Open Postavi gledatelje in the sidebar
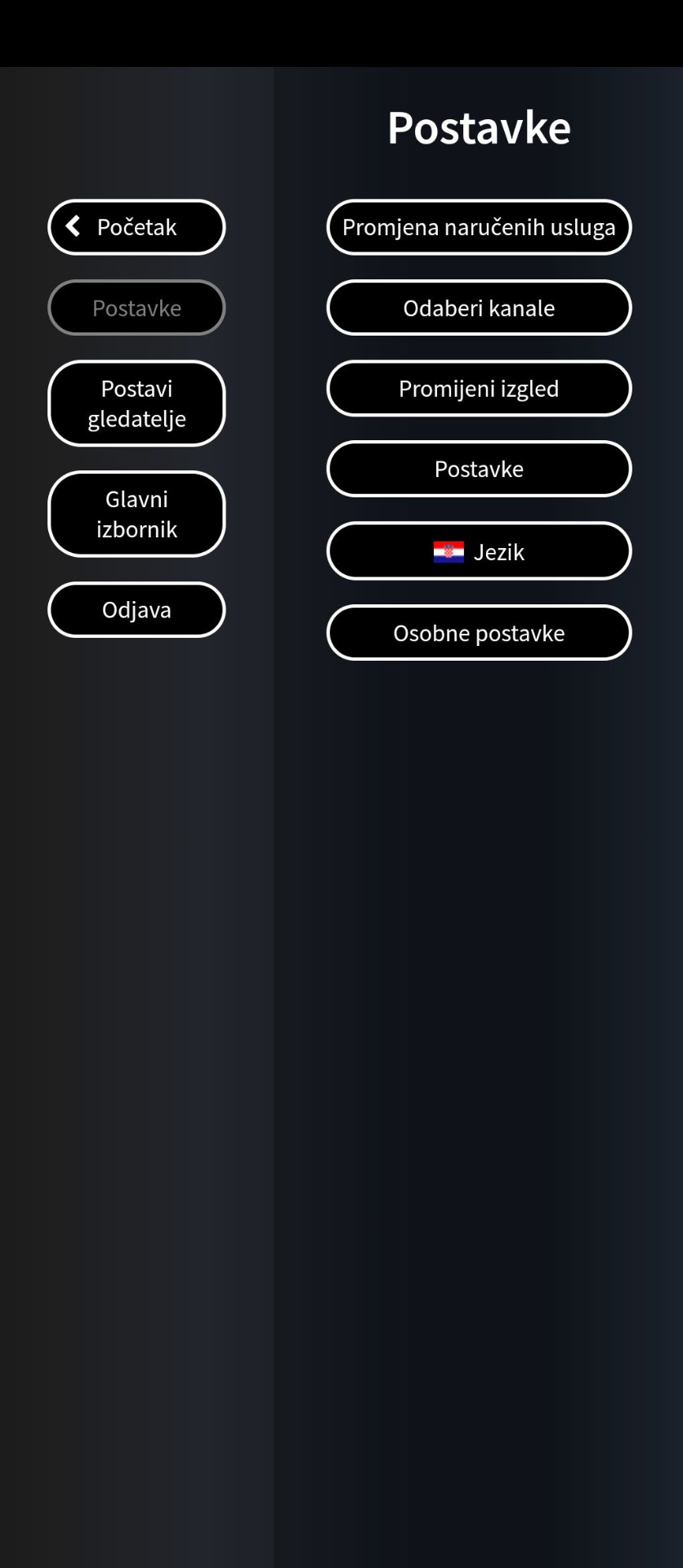 point(136,403)
